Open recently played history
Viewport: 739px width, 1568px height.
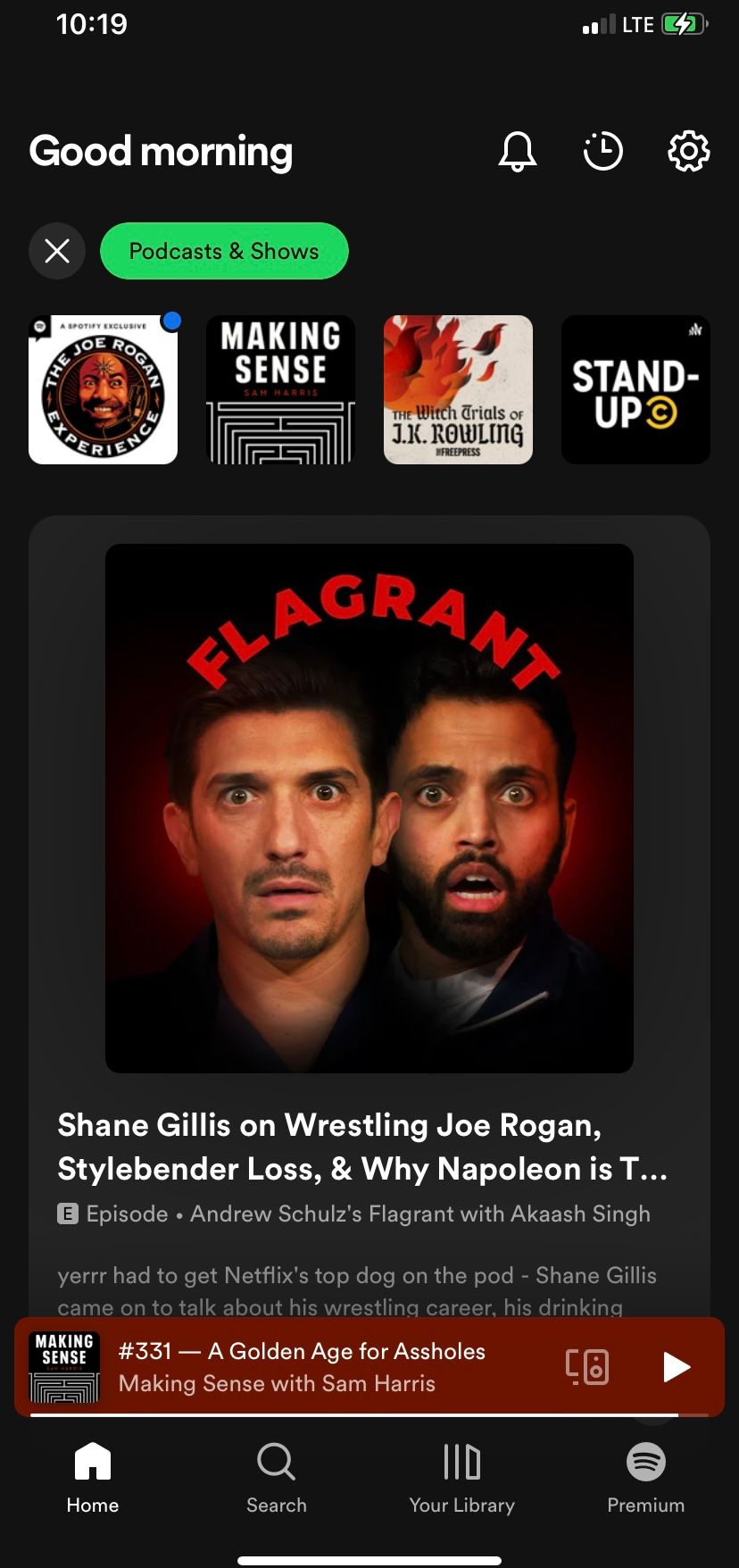coord(603,151)
